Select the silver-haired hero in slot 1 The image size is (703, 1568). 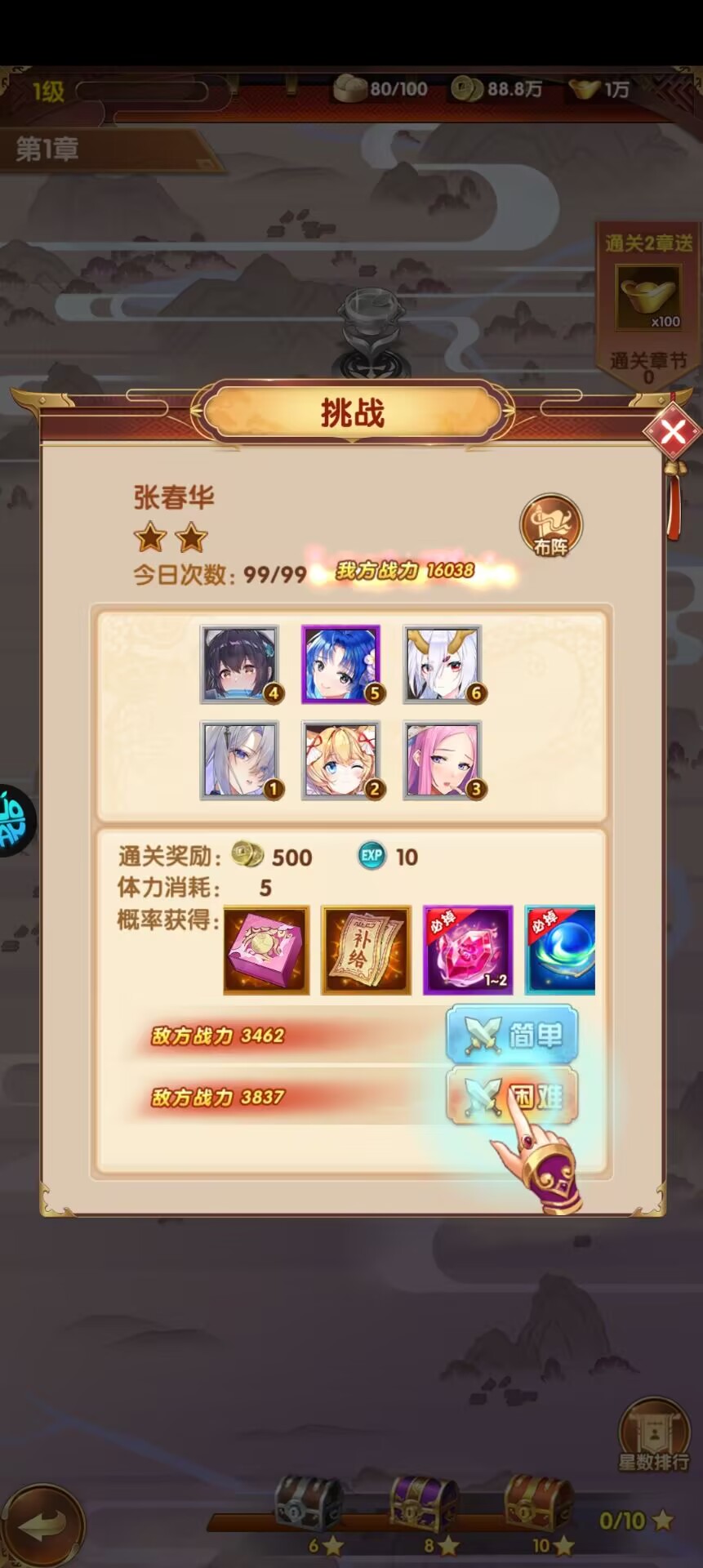point(240,760)
